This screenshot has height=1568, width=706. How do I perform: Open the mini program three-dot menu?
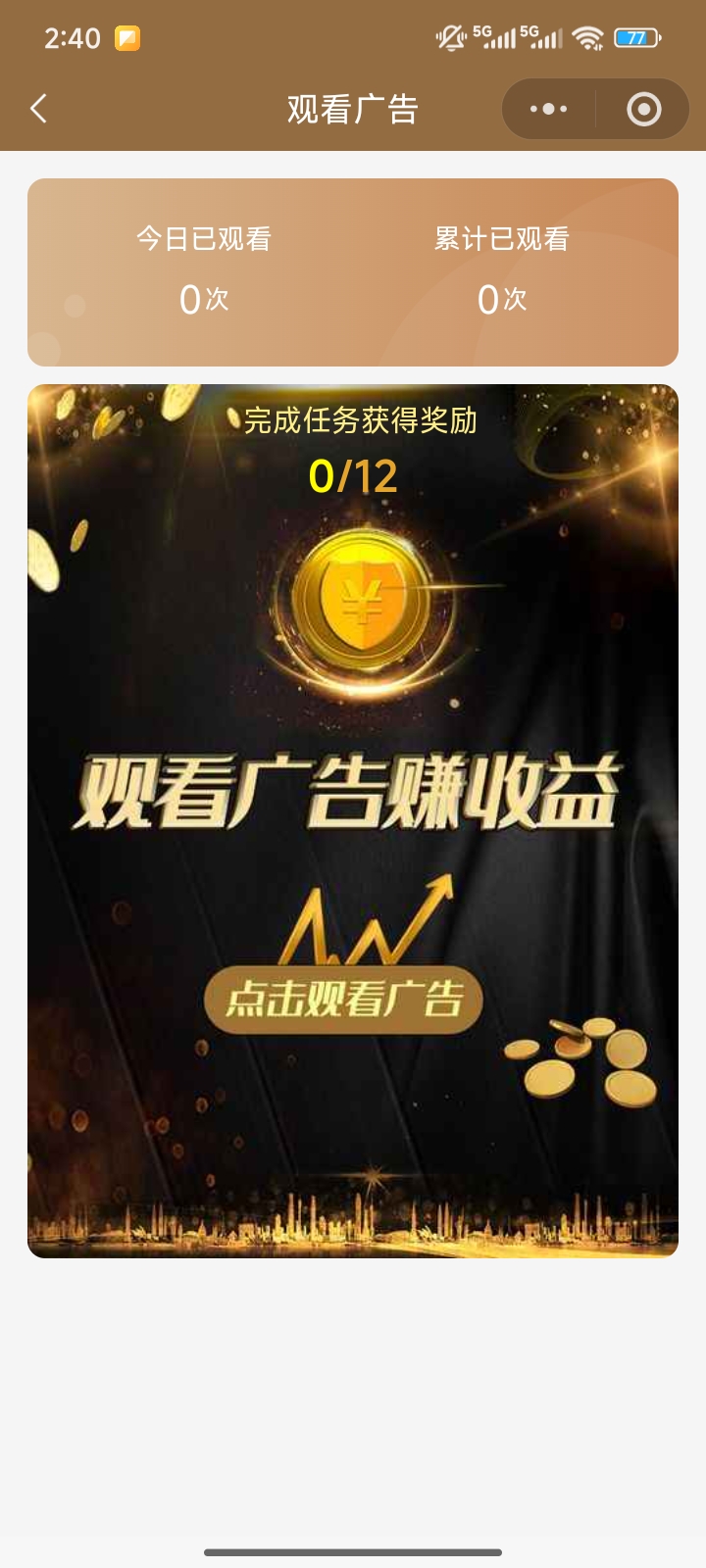[x=548, y=109]
